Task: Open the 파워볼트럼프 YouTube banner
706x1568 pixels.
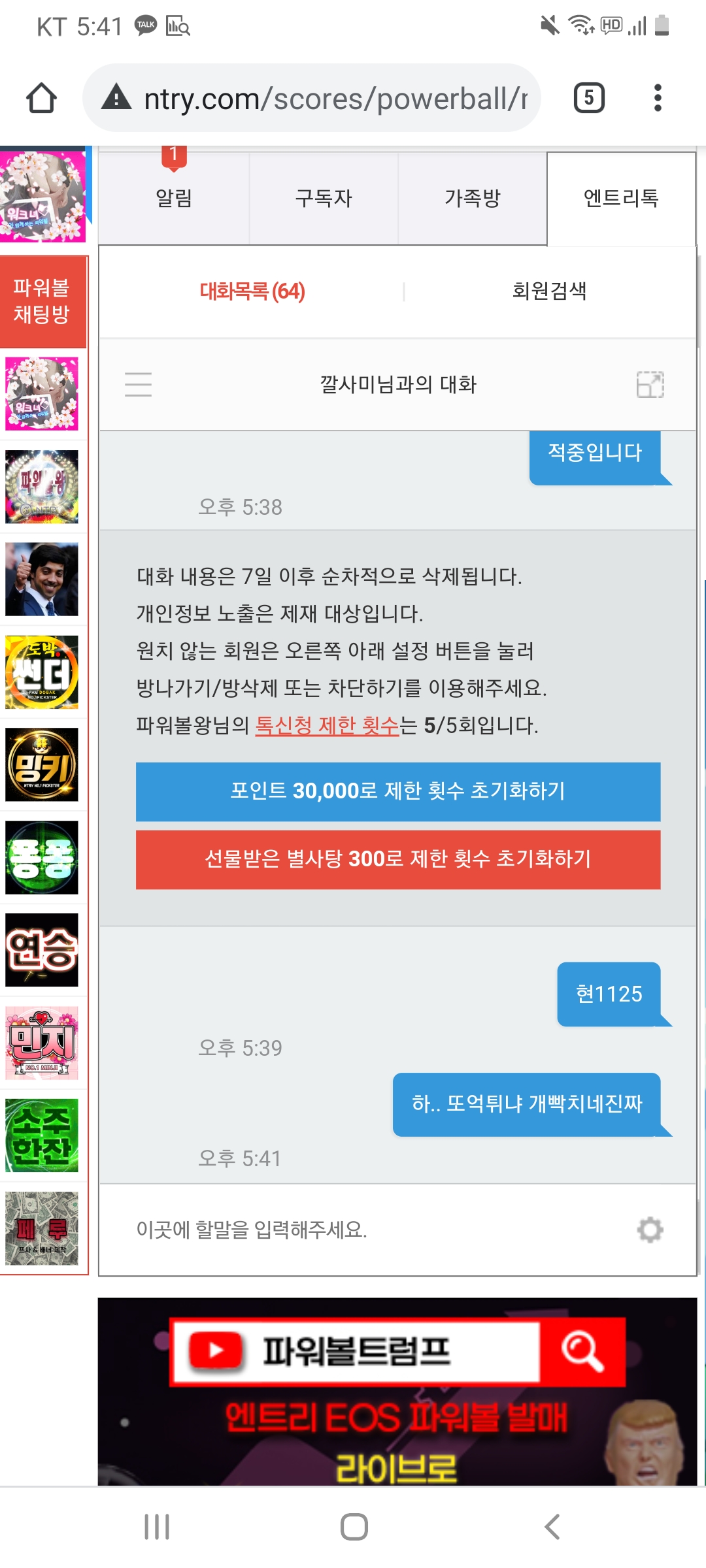Action: (x=397, y=1392)
